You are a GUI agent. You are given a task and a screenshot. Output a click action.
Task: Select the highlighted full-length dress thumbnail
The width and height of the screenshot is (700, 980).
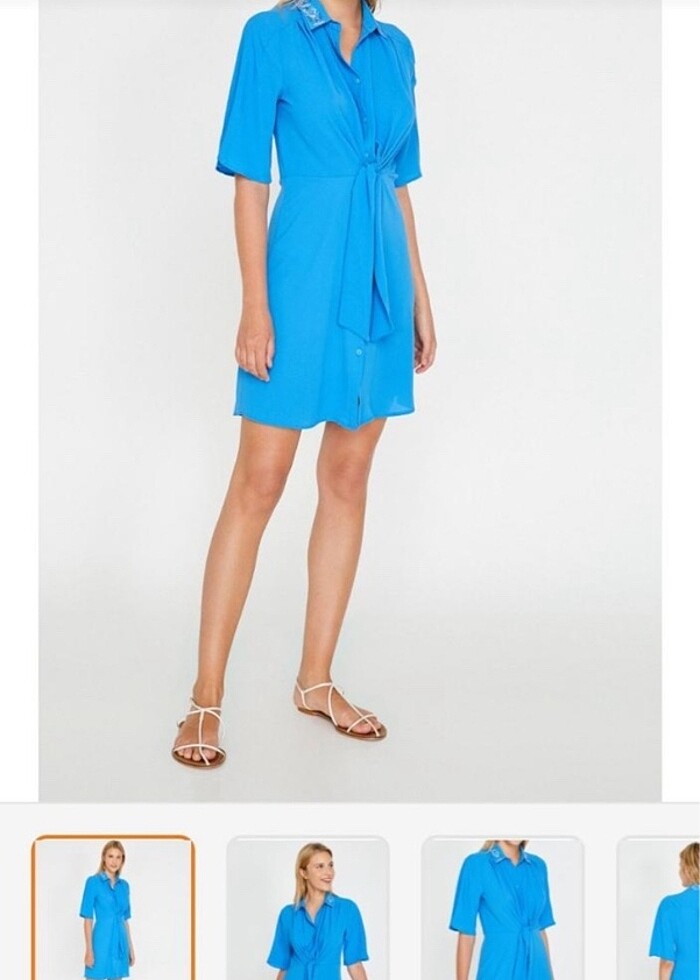[x=113, y=908]
